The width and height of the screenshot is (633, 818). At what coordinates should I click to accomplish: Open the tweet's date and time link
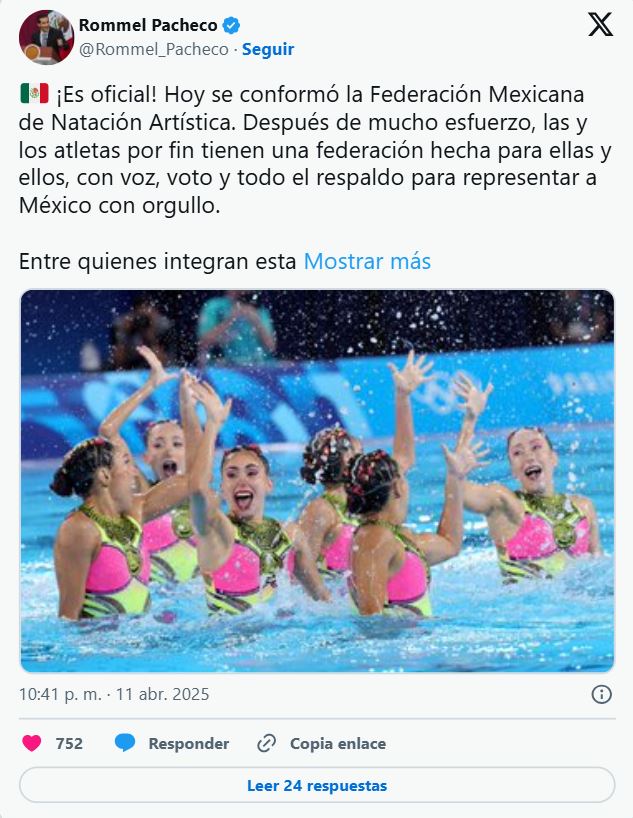(x=114, y=694)
